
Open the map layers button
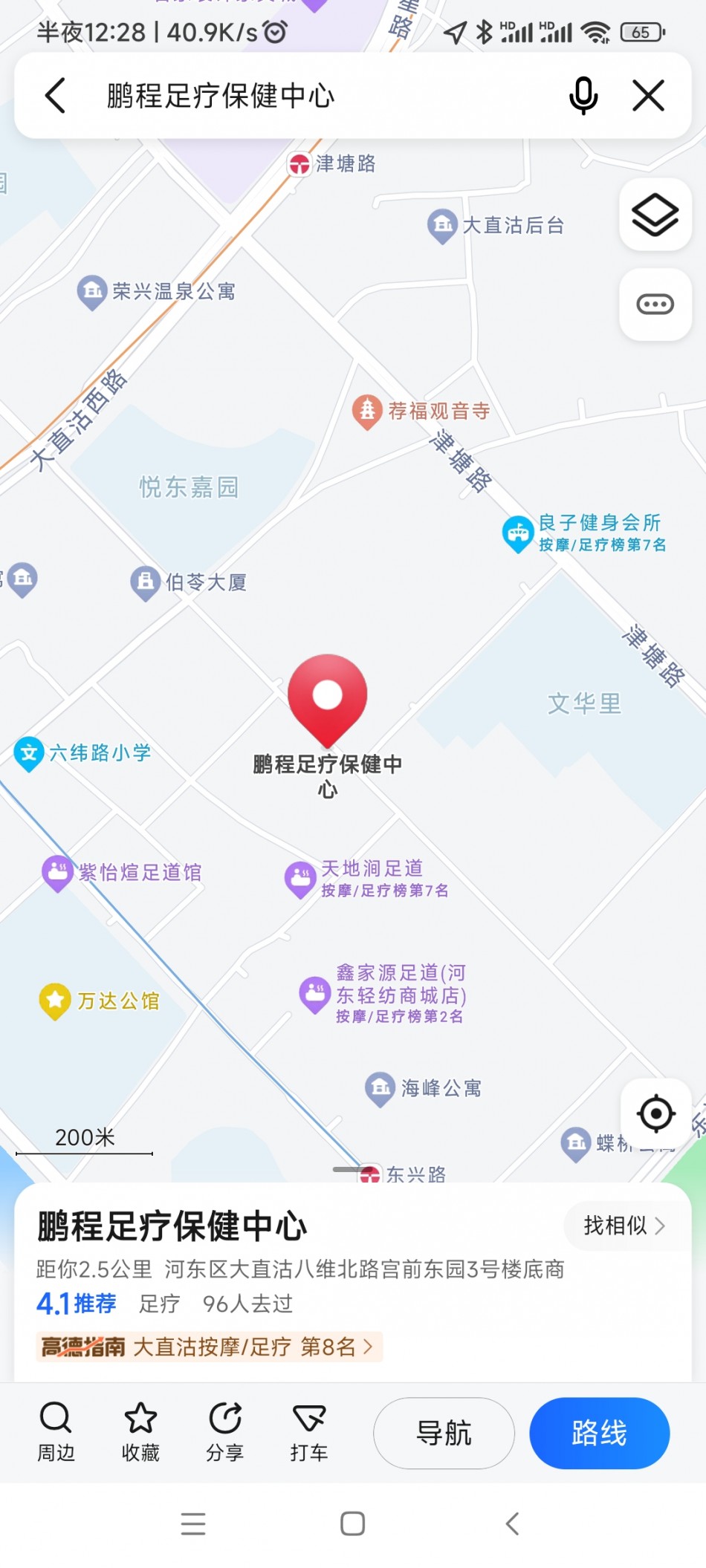click(x=655, y=215)
